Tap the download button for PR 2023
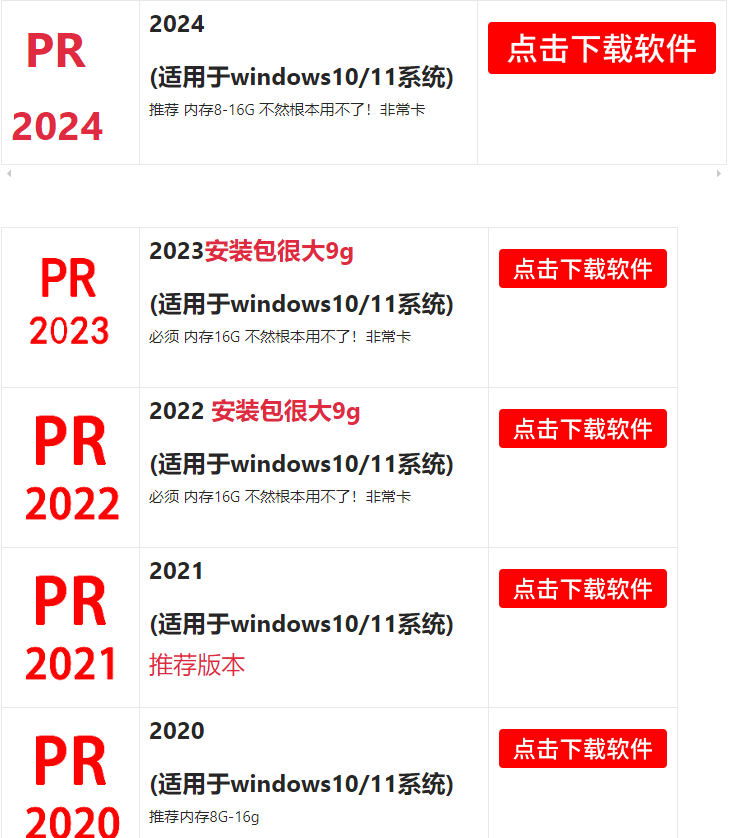 (x=582, y=269)
